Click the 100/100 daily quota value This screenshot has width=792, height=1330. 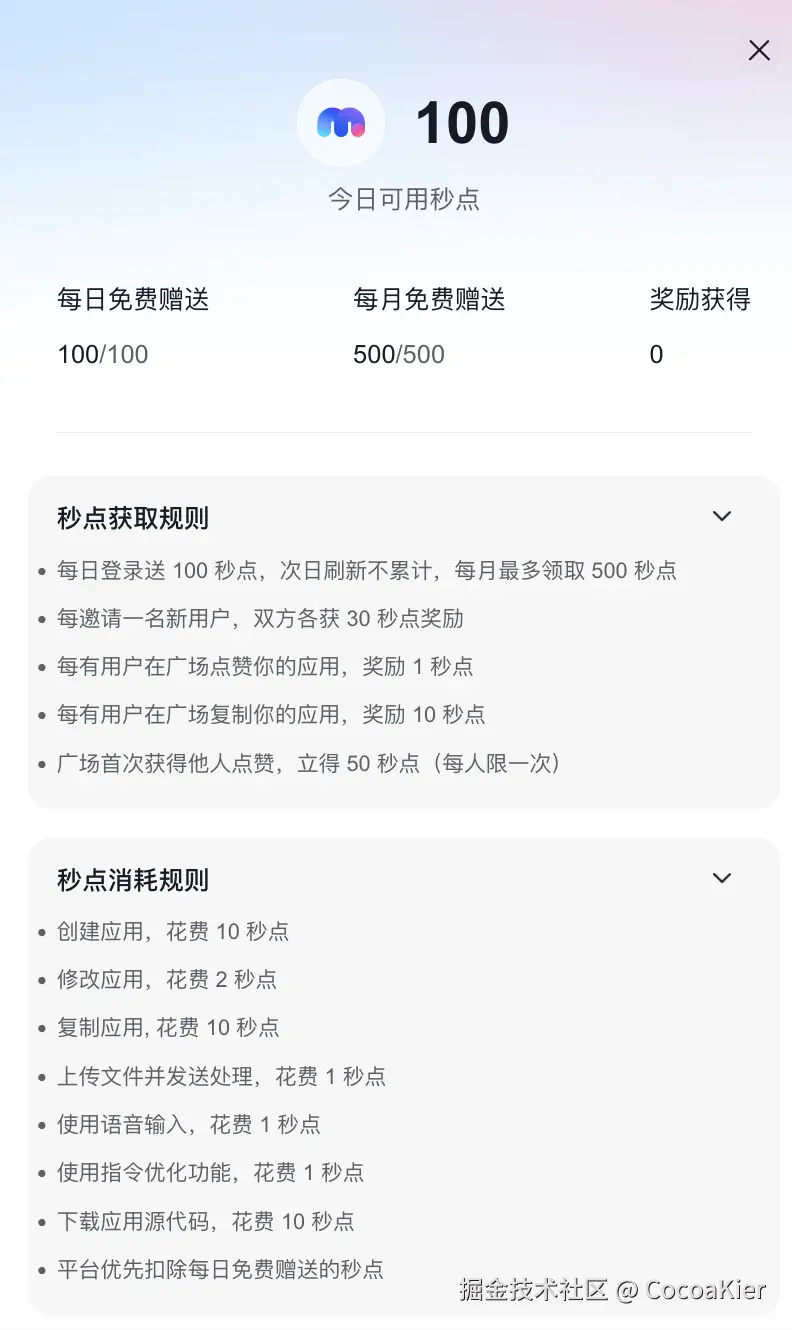[102, 354]
